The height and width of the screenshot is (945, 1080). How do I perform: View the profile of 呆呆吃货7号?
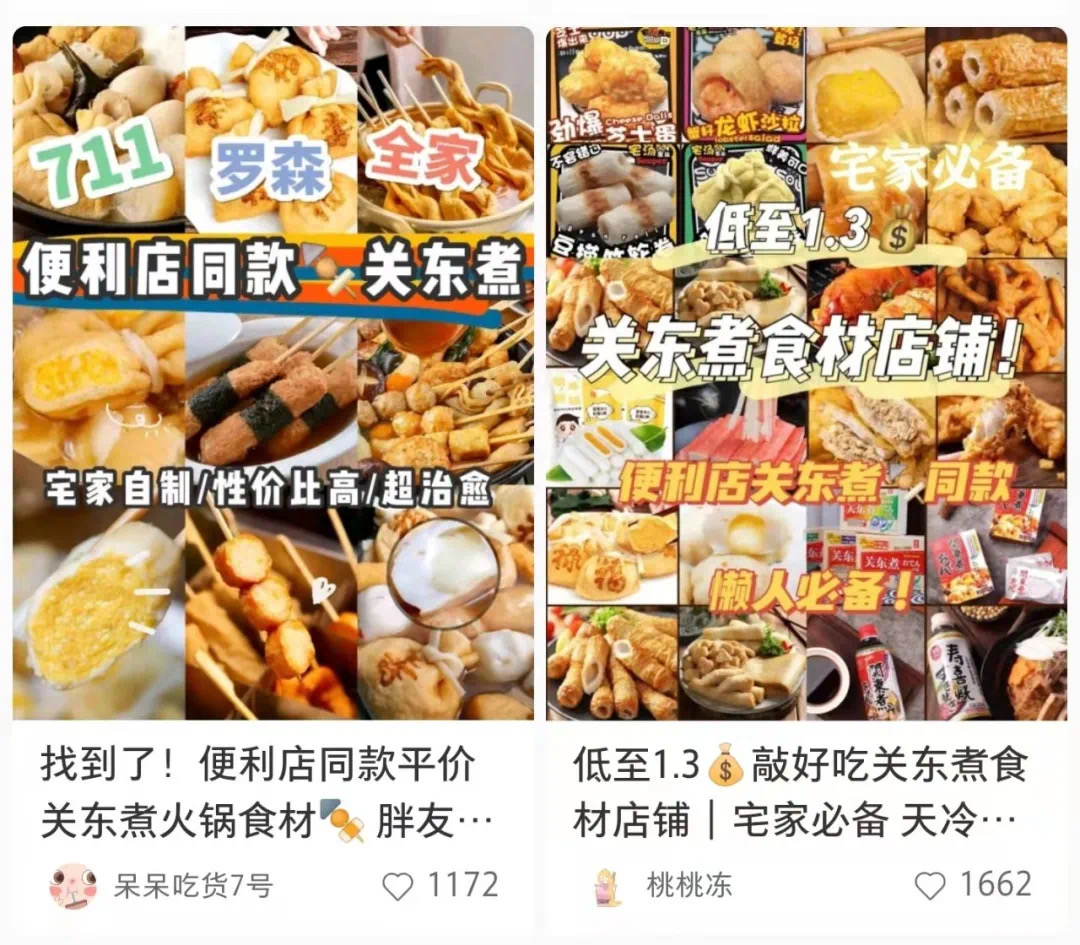pyautogui.click(x=74, y=885)
